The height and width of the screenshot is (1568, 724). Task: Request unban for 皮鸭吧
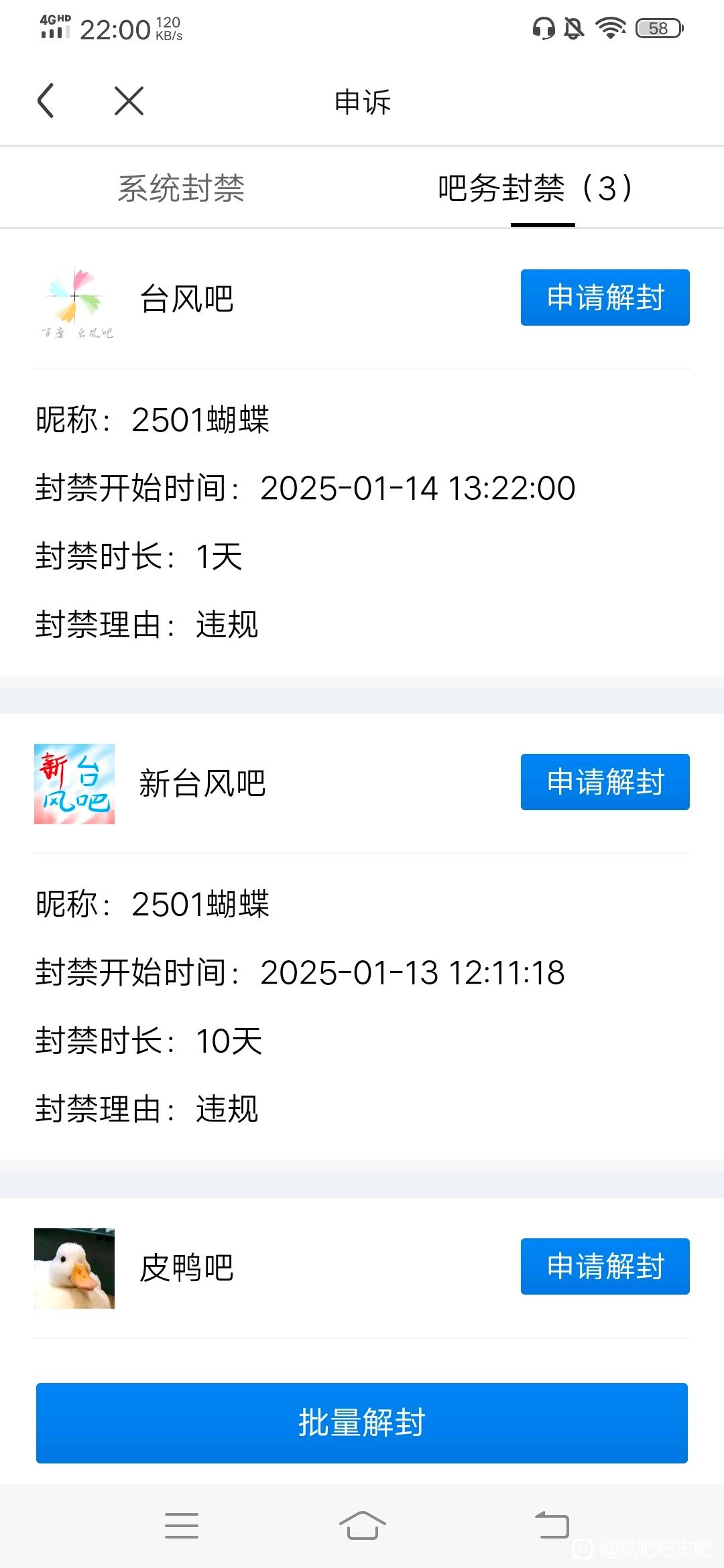(x=605, y=1266)
